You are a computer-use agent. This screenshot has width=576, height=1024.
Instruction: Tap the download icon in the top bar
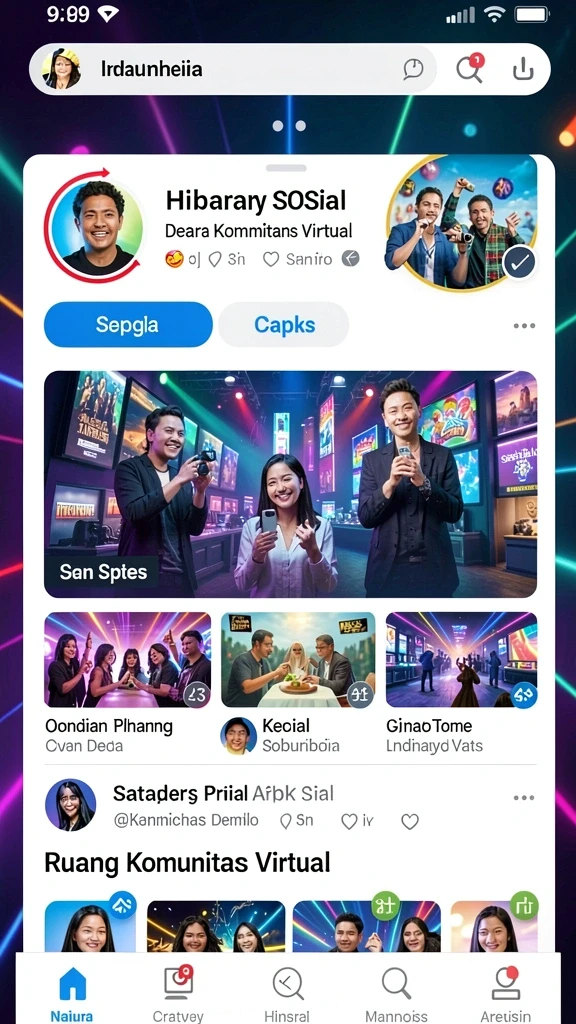523,69
